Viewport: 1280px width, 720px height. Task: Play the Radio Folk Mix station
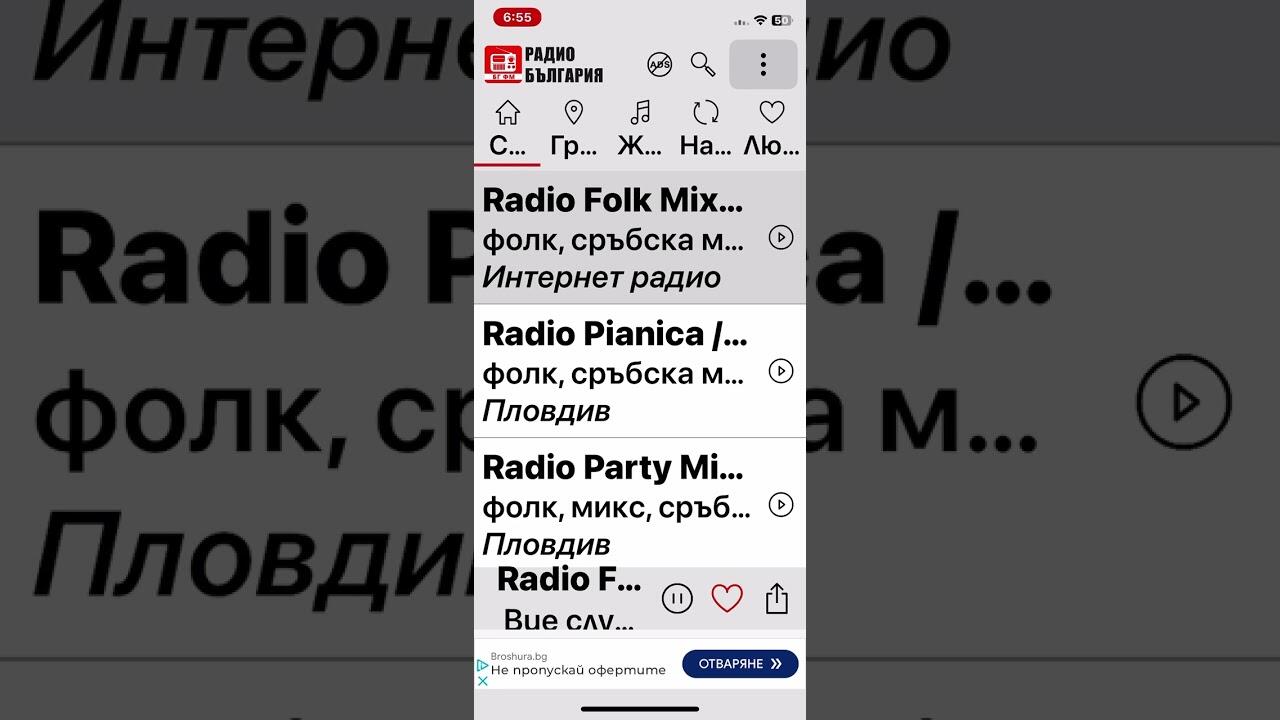780,238
